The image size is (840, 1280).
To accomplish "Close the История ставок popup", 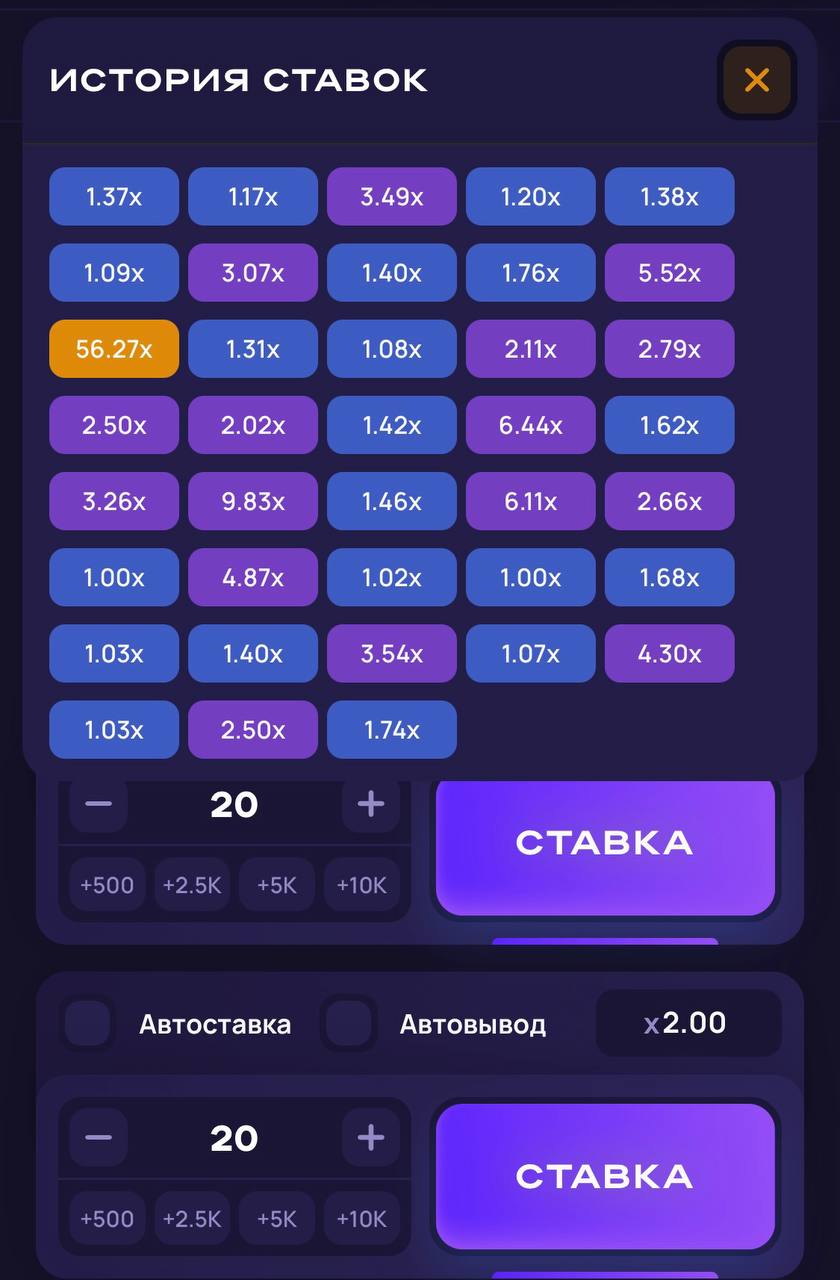I will point(757,80).
